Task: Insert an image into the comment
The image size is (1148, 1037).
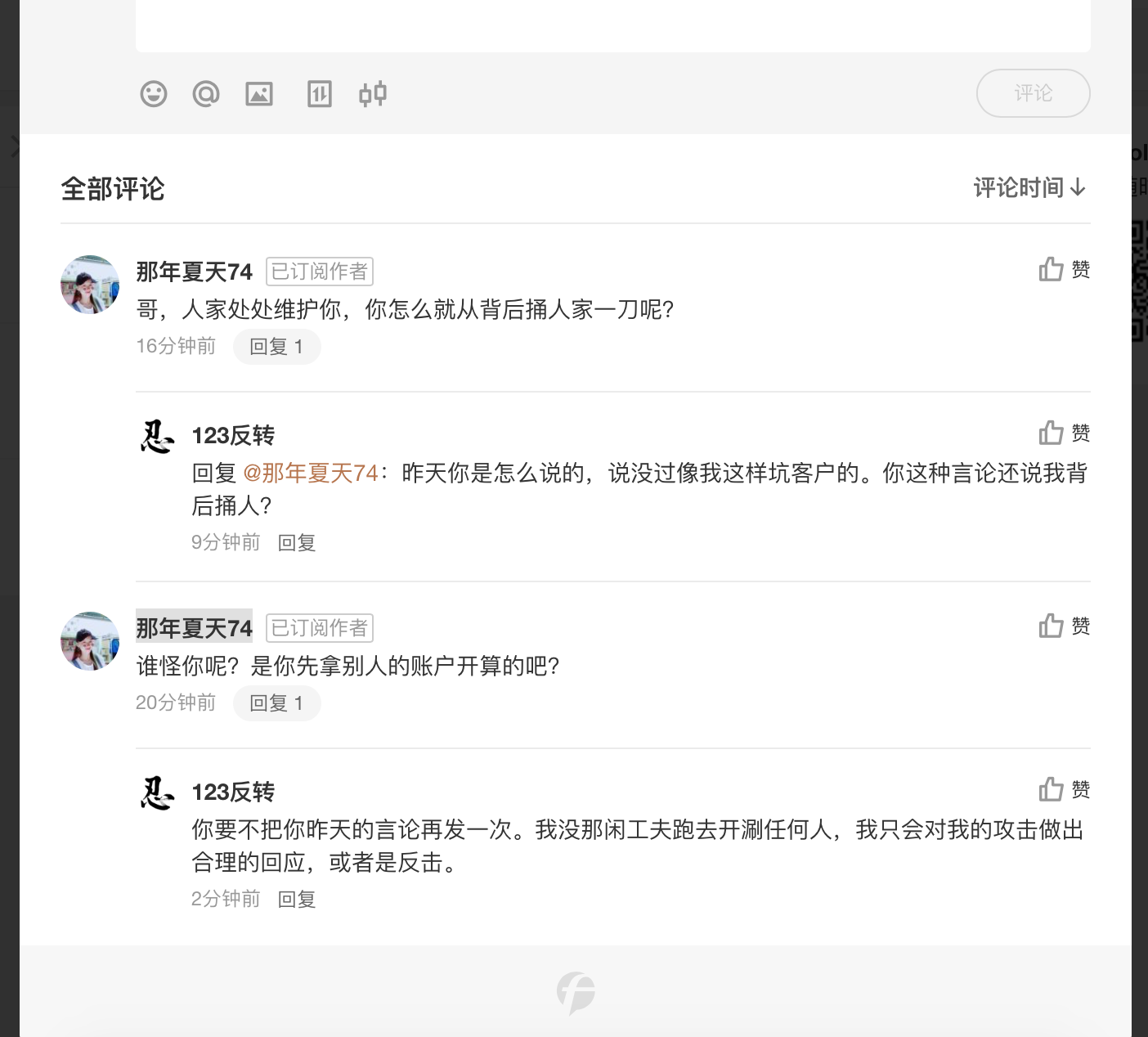Action: click(259, 94)
